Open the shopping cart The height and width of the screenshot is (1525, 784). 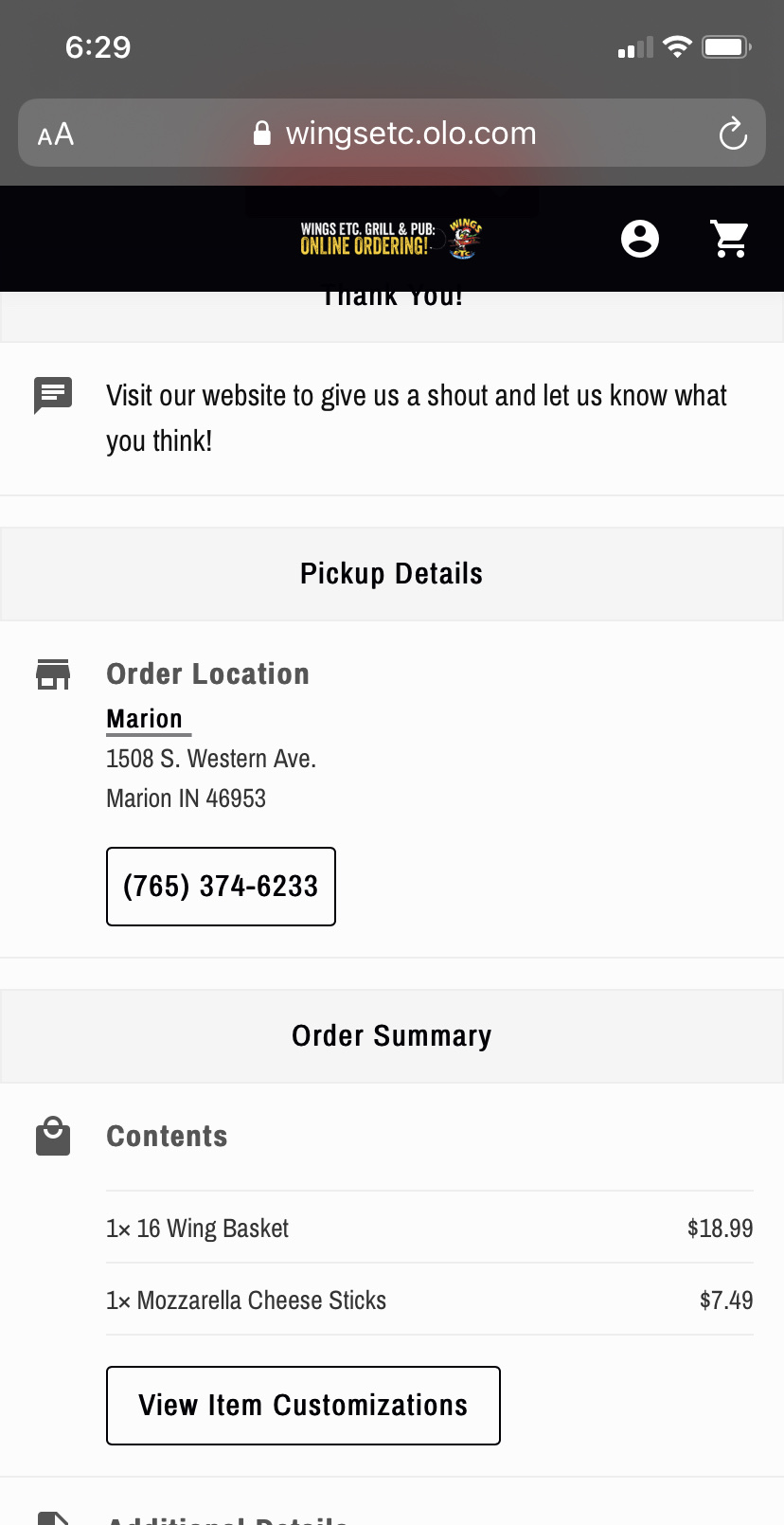click(730, 239)
